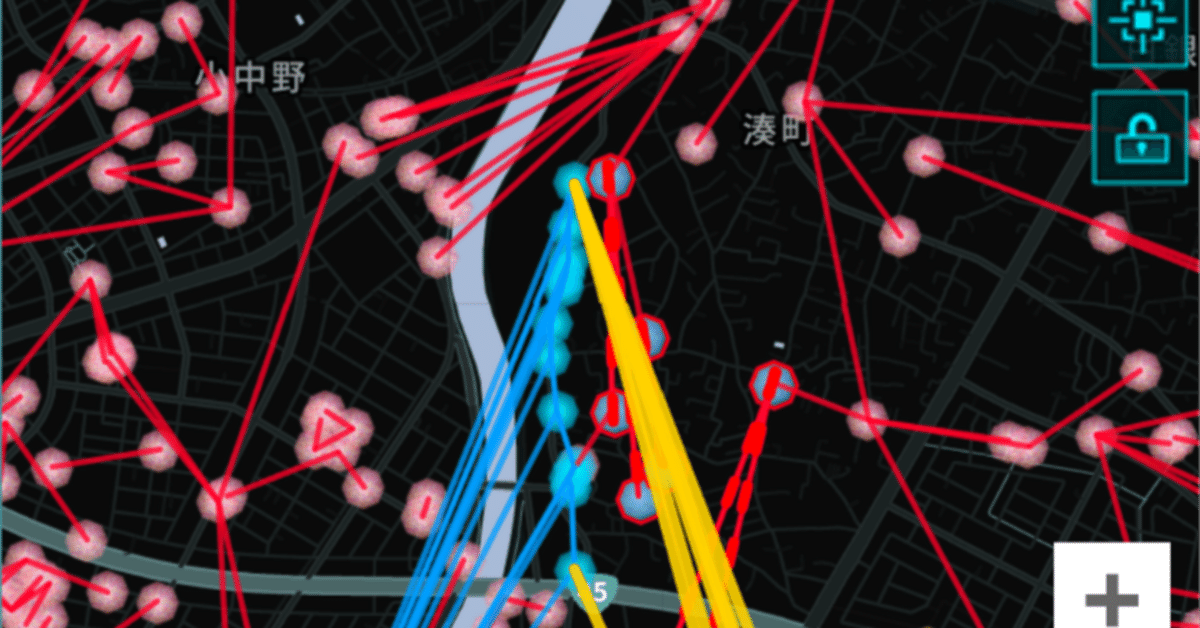Zoom in with the plus button
Viewport: 1200px width, 628px height.
[x=1112, y=596]
